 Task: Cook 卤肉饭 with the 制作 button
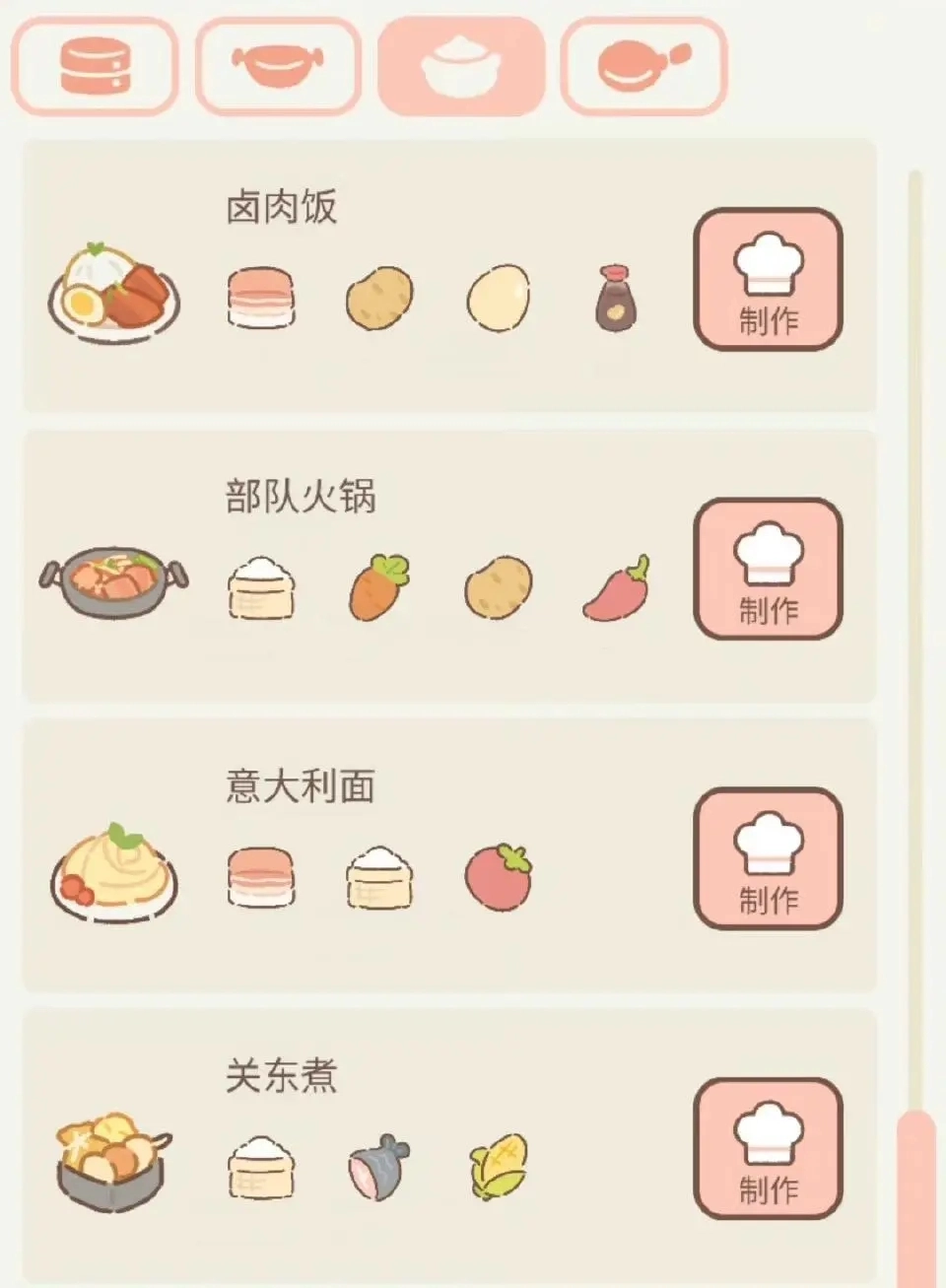point(768,279)
